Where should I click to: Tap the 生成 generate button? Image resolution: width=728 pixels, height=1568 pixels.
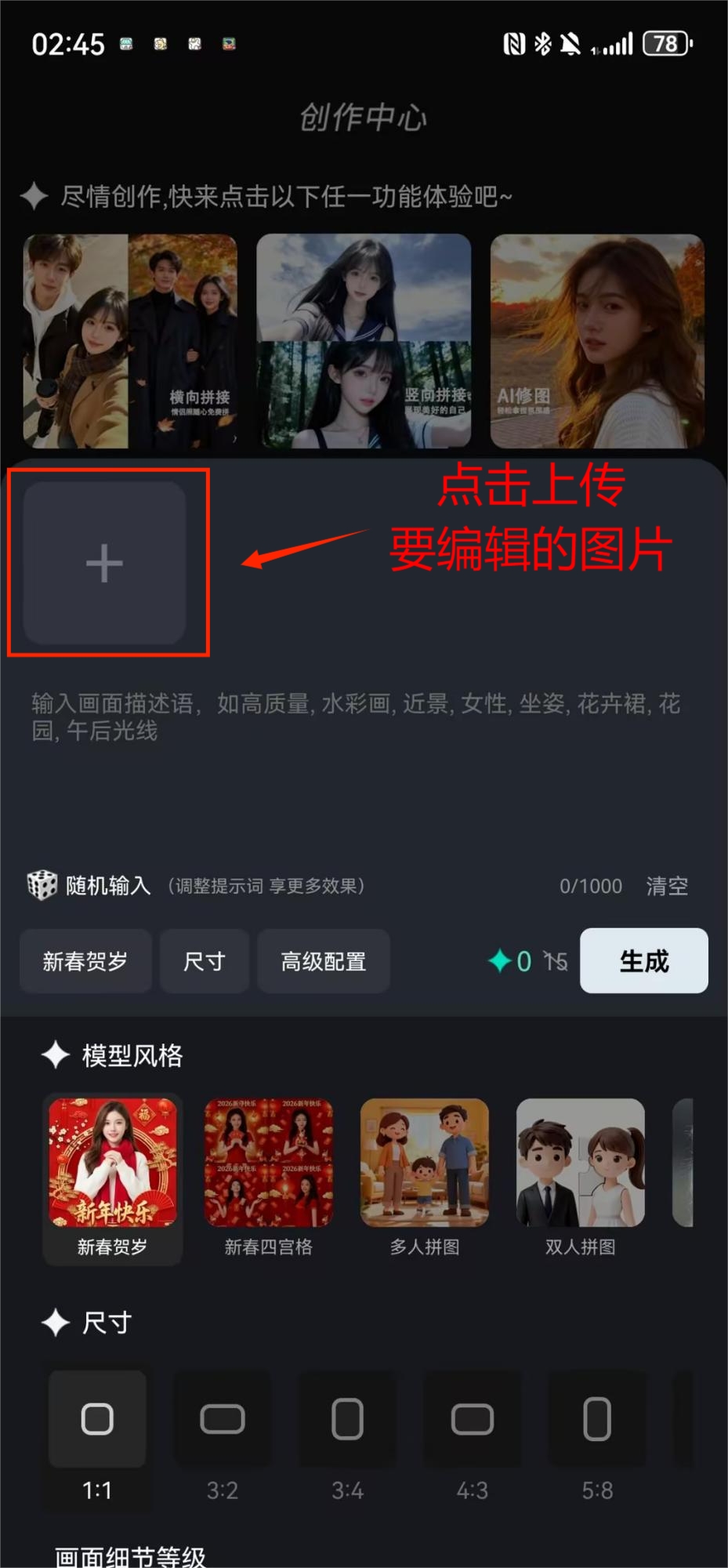click(643, 960)
